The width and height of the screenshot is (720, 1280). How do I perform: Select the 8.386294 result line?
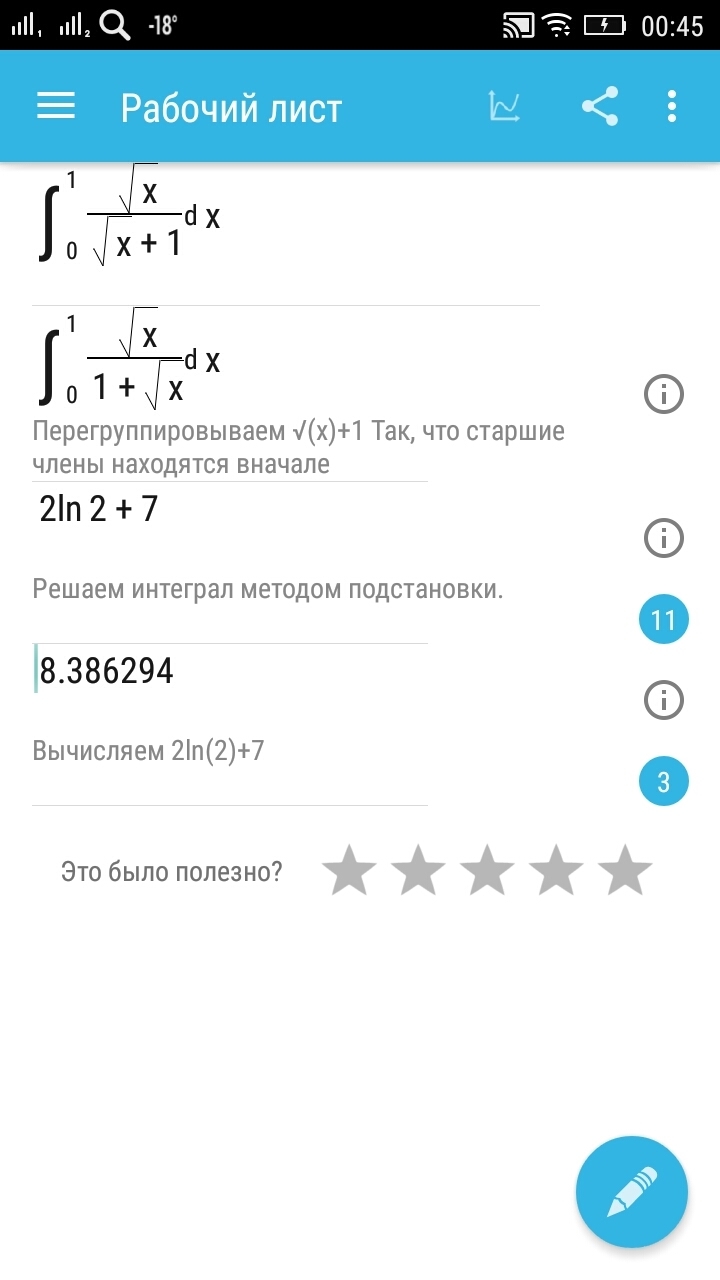click(107, 671)
